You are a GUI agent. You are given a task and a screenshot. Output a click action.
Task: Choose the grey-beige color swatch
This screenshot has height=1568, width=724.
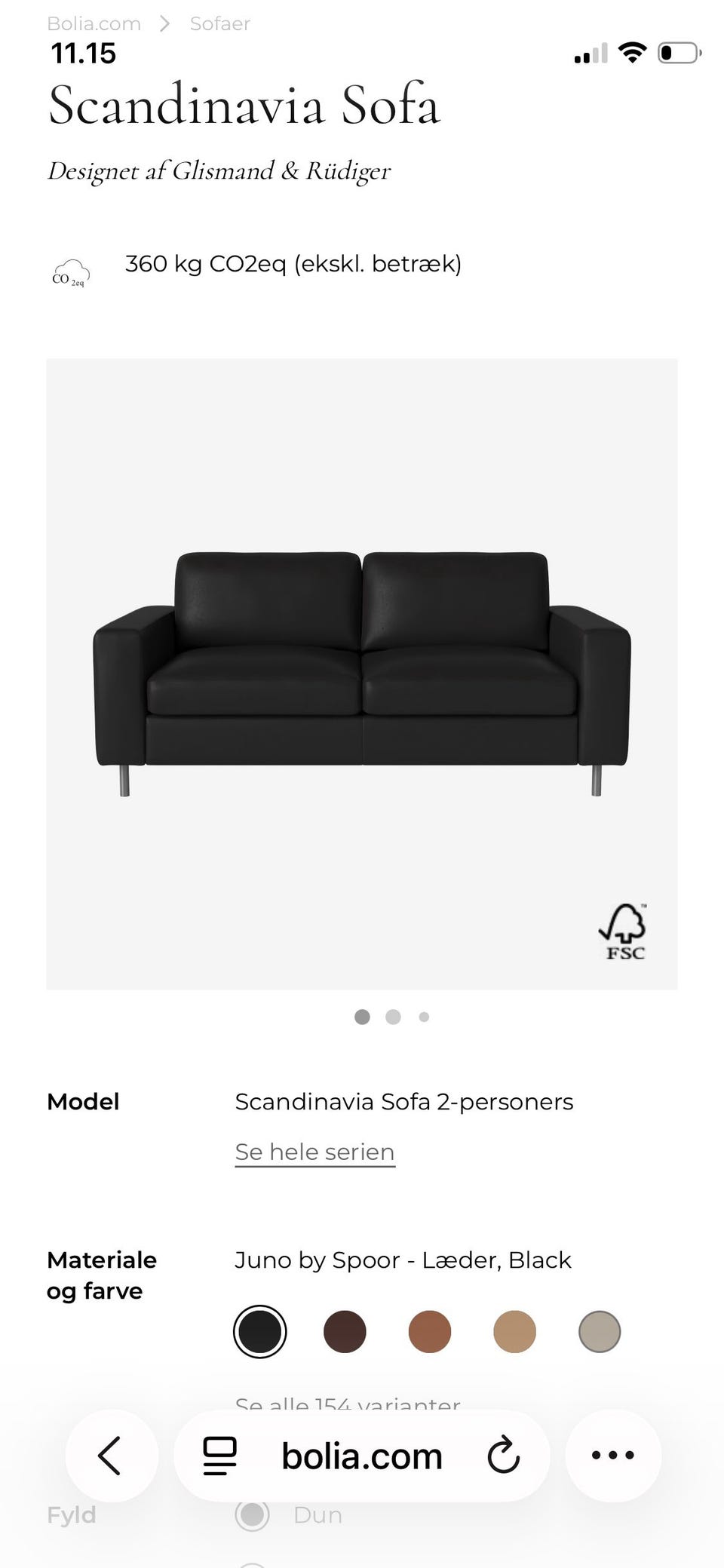click(600, 1332)
